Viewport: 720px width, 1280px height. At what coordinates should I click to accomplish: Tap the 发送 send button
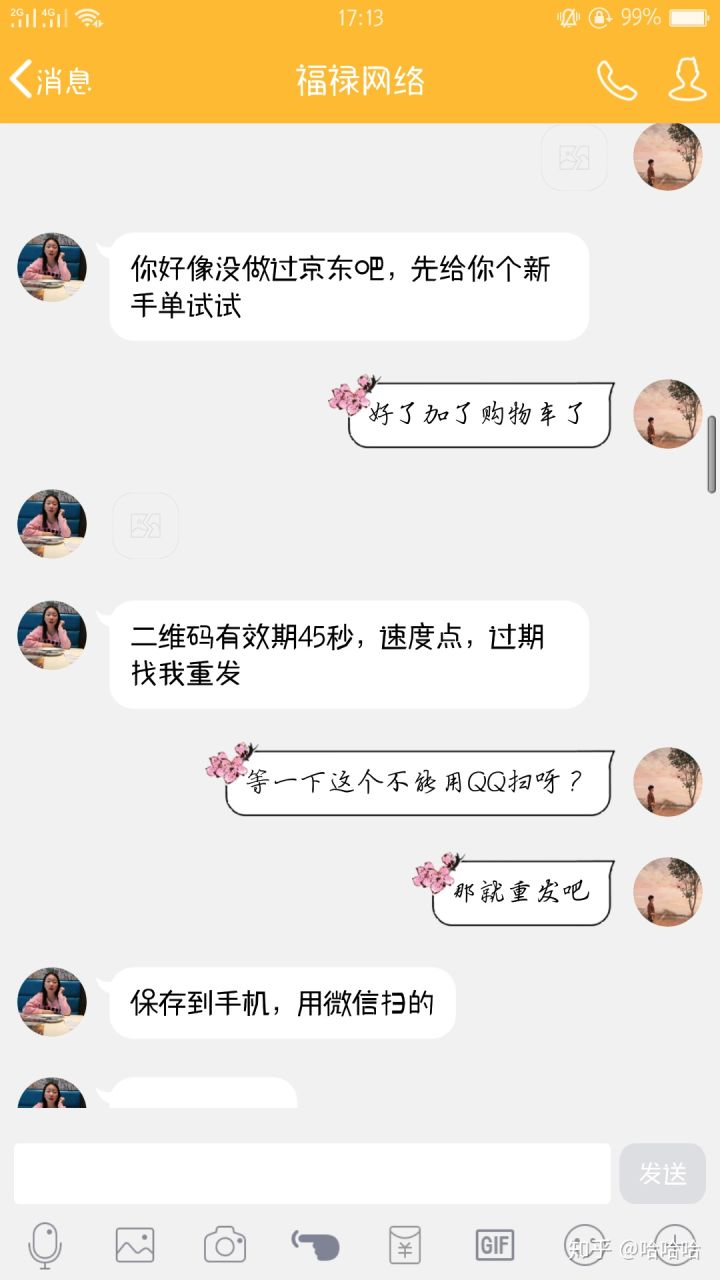pyautogui.click(x=663, y=1173)
